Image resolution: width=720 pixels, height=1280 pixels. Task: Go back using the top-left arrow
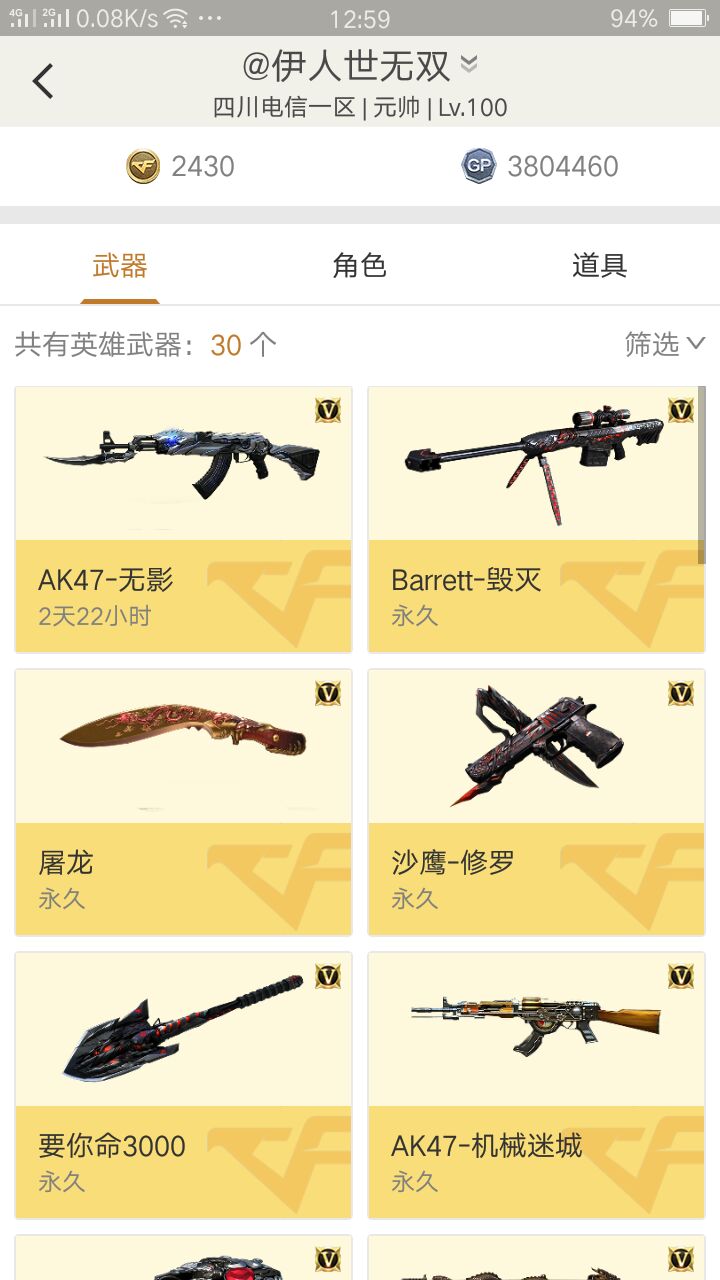point(43,81)
